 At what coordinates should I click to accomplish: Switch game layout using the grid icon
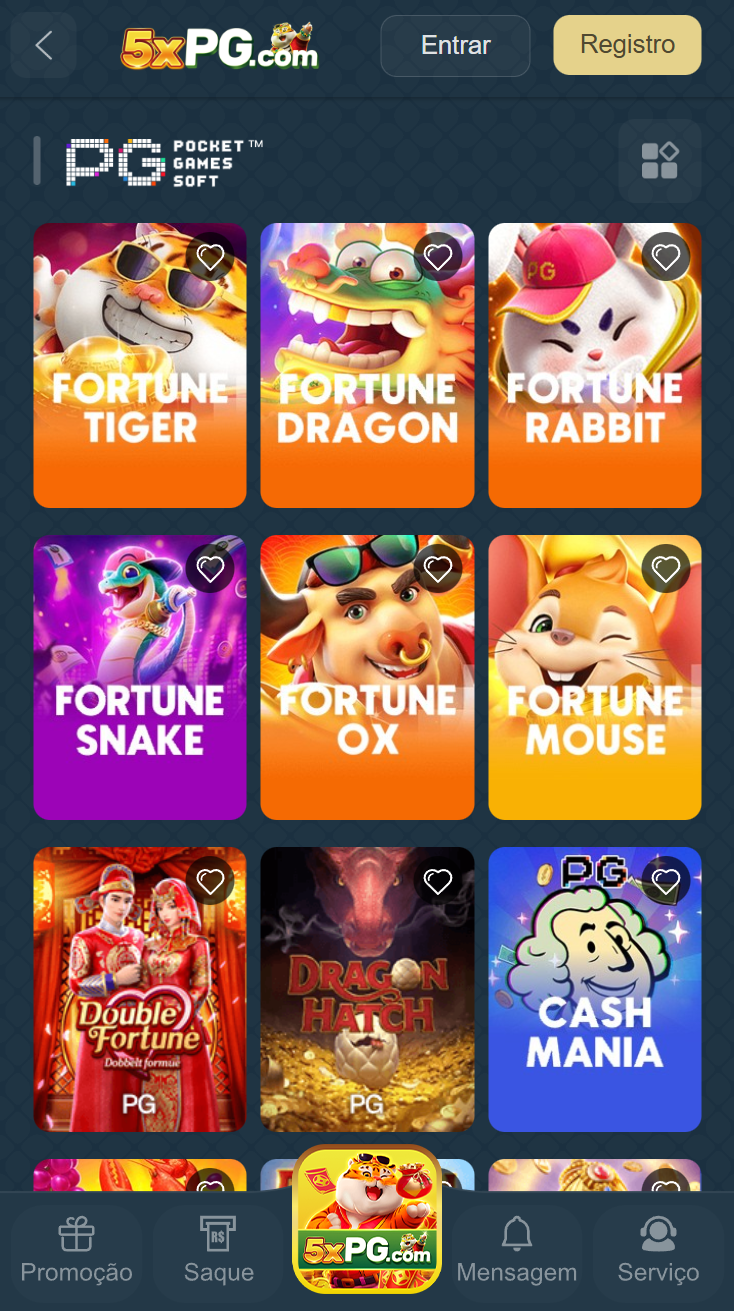[660, 160]
